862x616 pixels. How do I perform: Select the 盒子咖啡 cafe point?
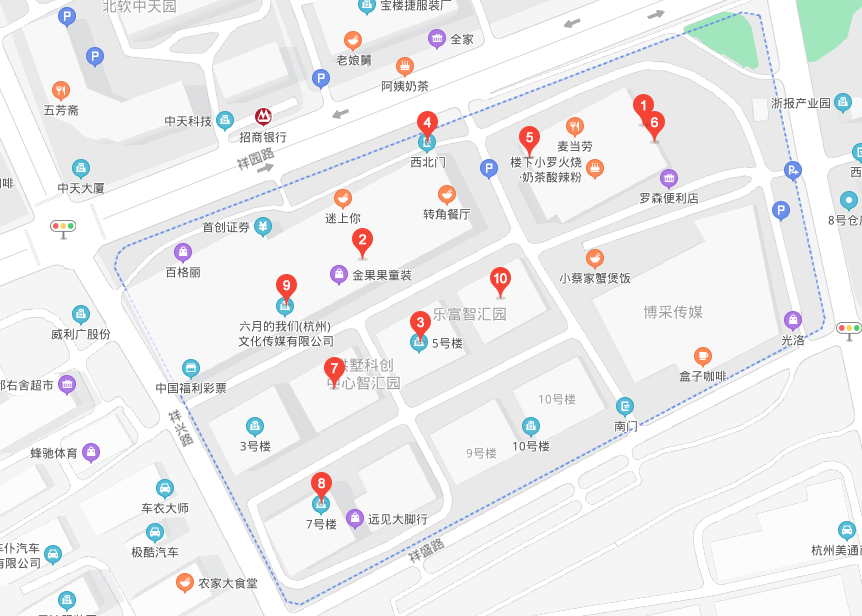pos(703,356)
